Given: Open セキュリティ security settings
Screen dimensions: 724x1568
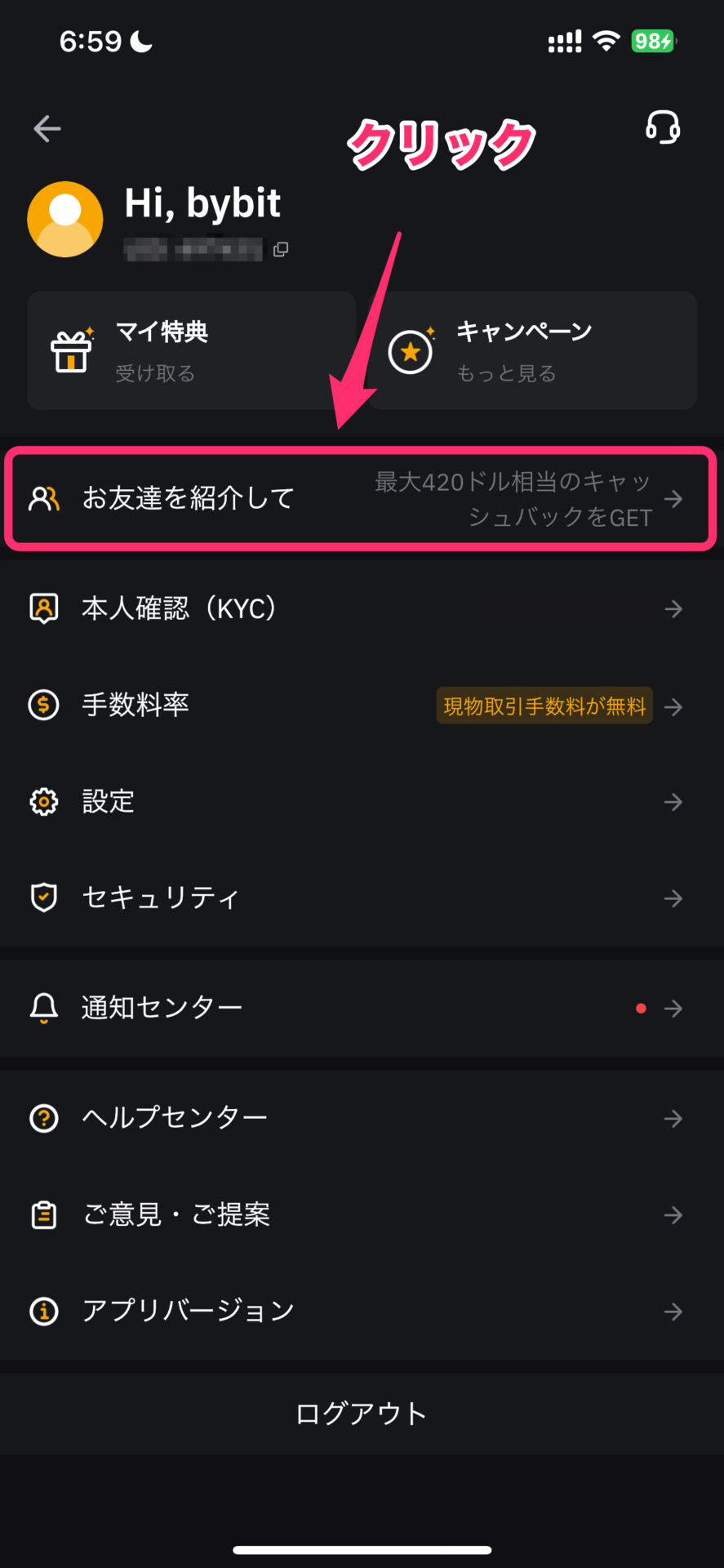Looking at the screenshot, I should [x=362, y=898].
